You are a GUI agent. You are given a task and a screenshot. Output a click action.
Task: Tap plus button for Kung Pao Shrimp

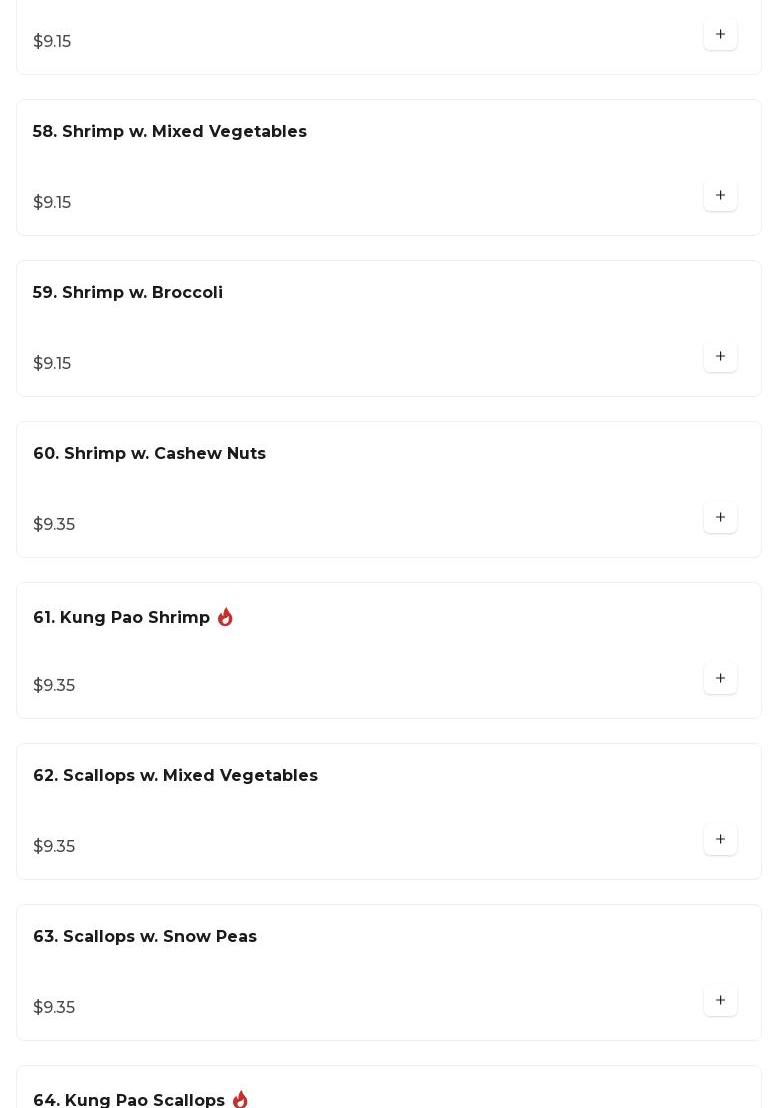pyautogui.click(x=720, y=679)
